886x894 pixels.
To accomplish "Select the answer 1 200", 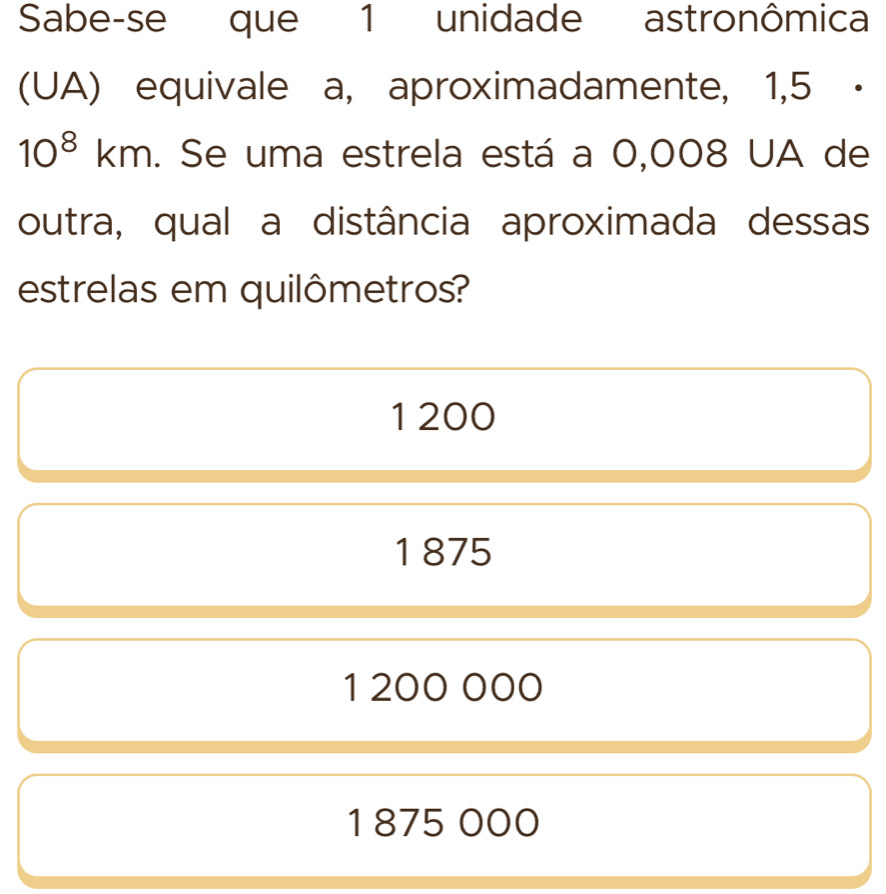I will pyautogui.click(x=443, y=417).
